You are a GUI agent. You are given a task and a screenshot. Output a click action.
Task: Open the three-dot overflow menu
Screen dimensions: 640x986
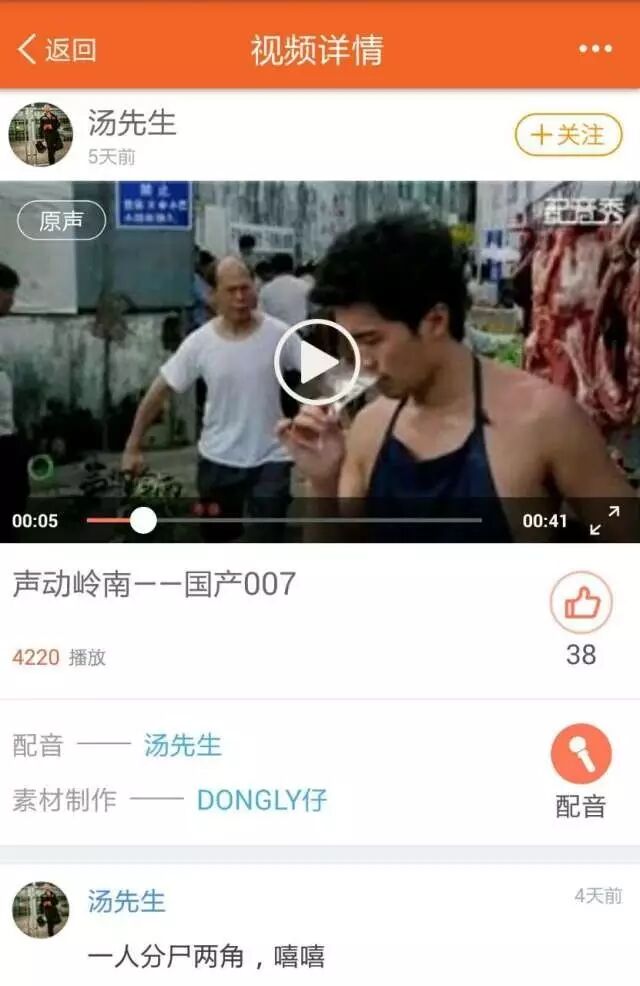595,49
